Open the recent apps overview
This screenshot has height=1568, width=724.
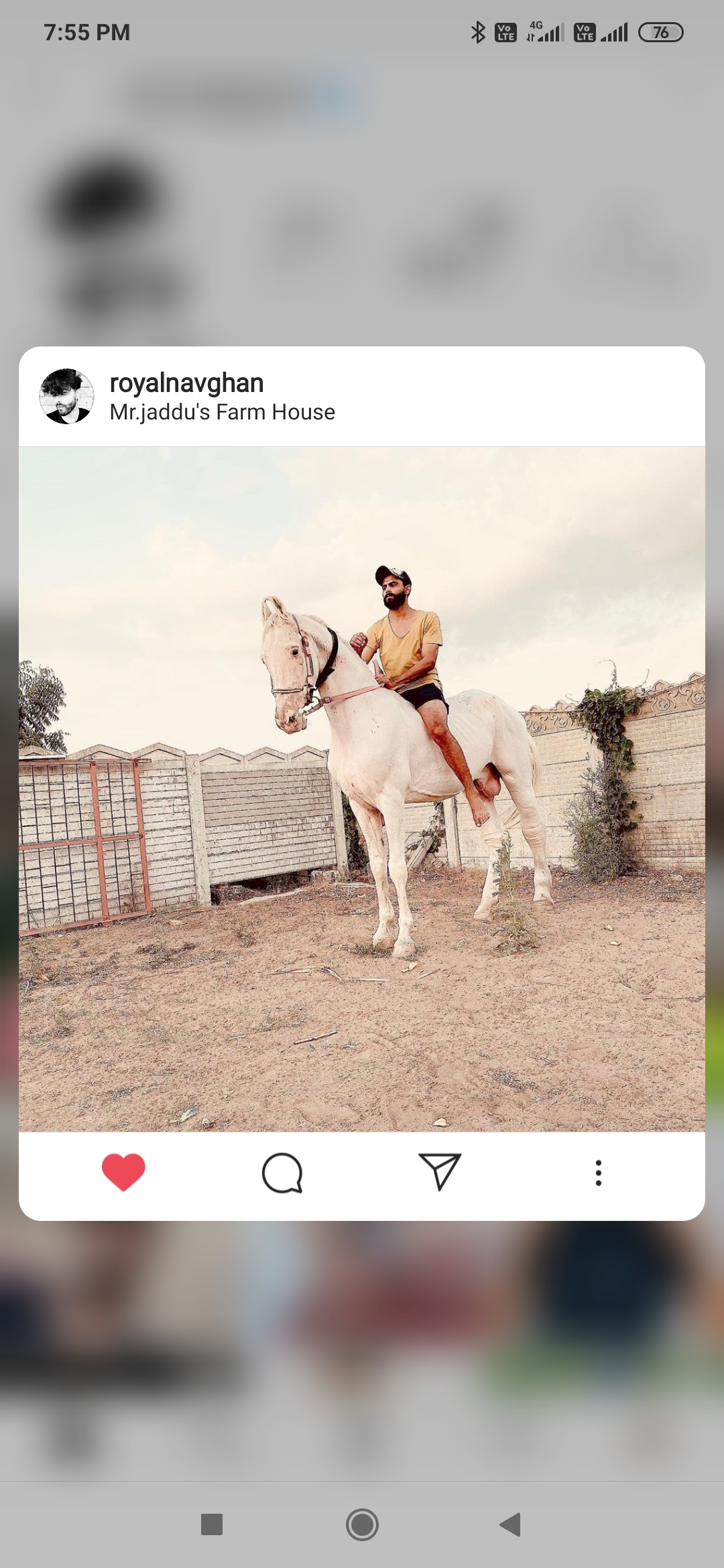212,1524
